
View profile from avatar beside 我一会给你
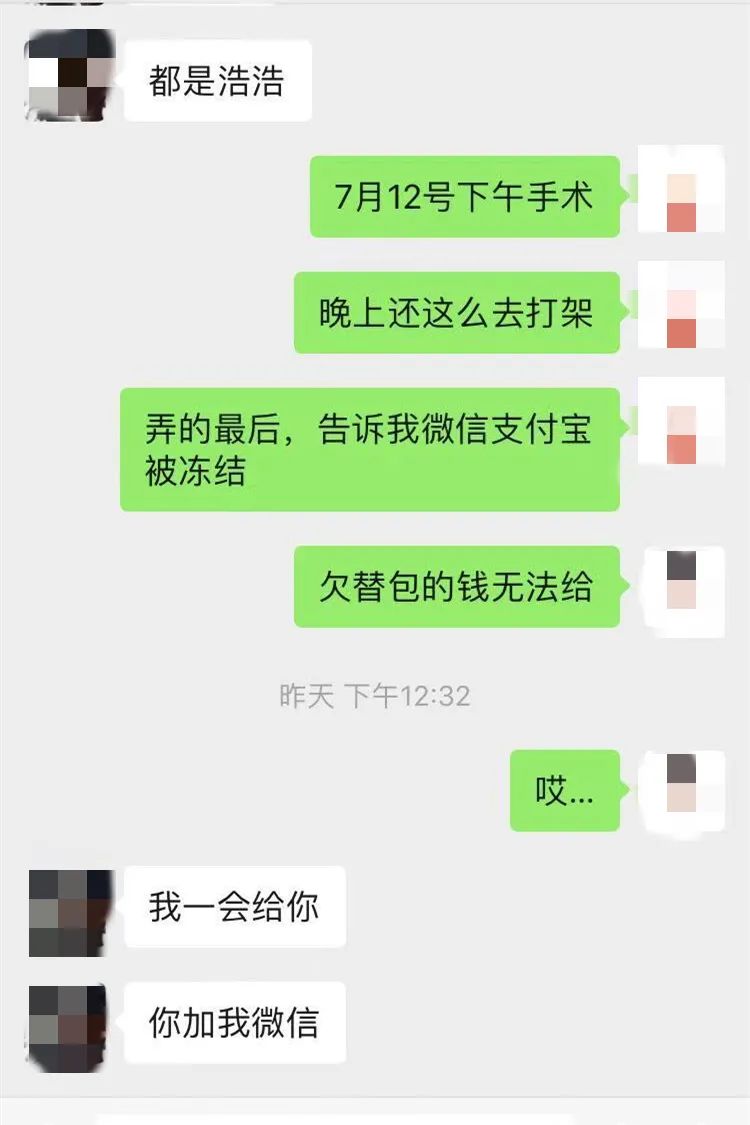(69, 912)
